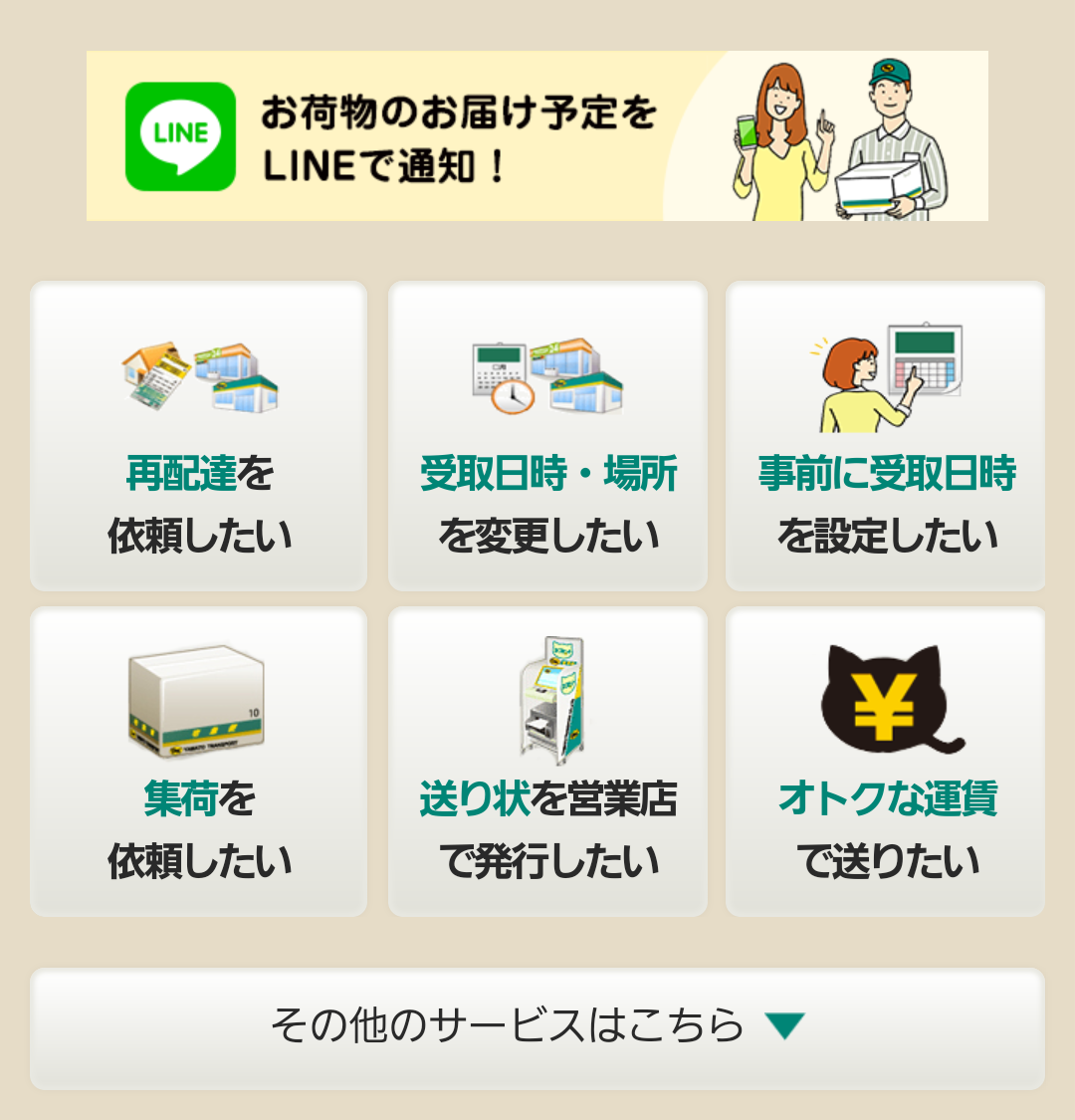Tap オトクな運賃で送りたい
Screen dimensions: 1075x1120
tap(886, 762)
